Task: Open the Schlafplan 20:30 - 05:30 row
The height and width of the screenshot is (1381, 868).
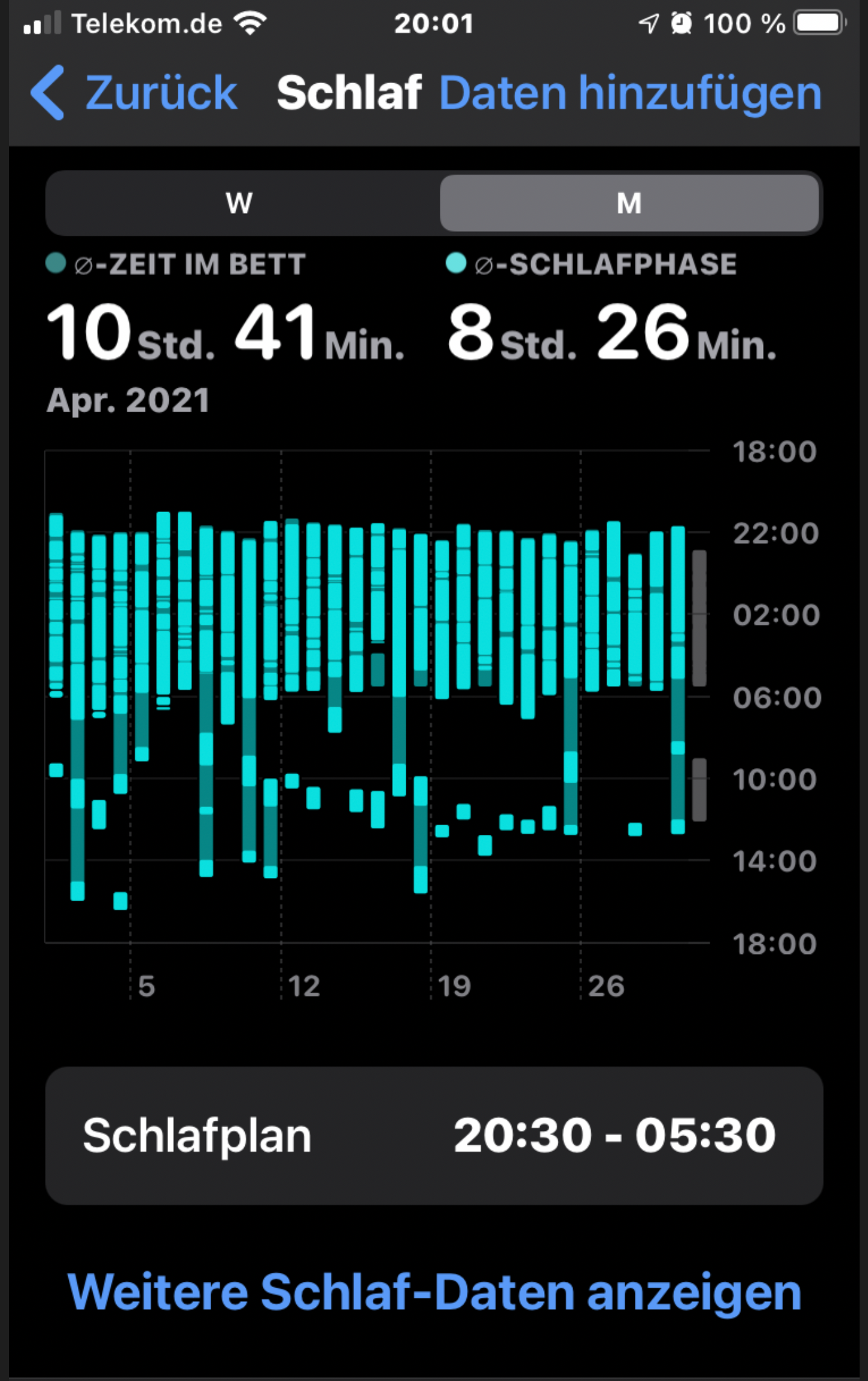Action: click(x=434, y=1135)
